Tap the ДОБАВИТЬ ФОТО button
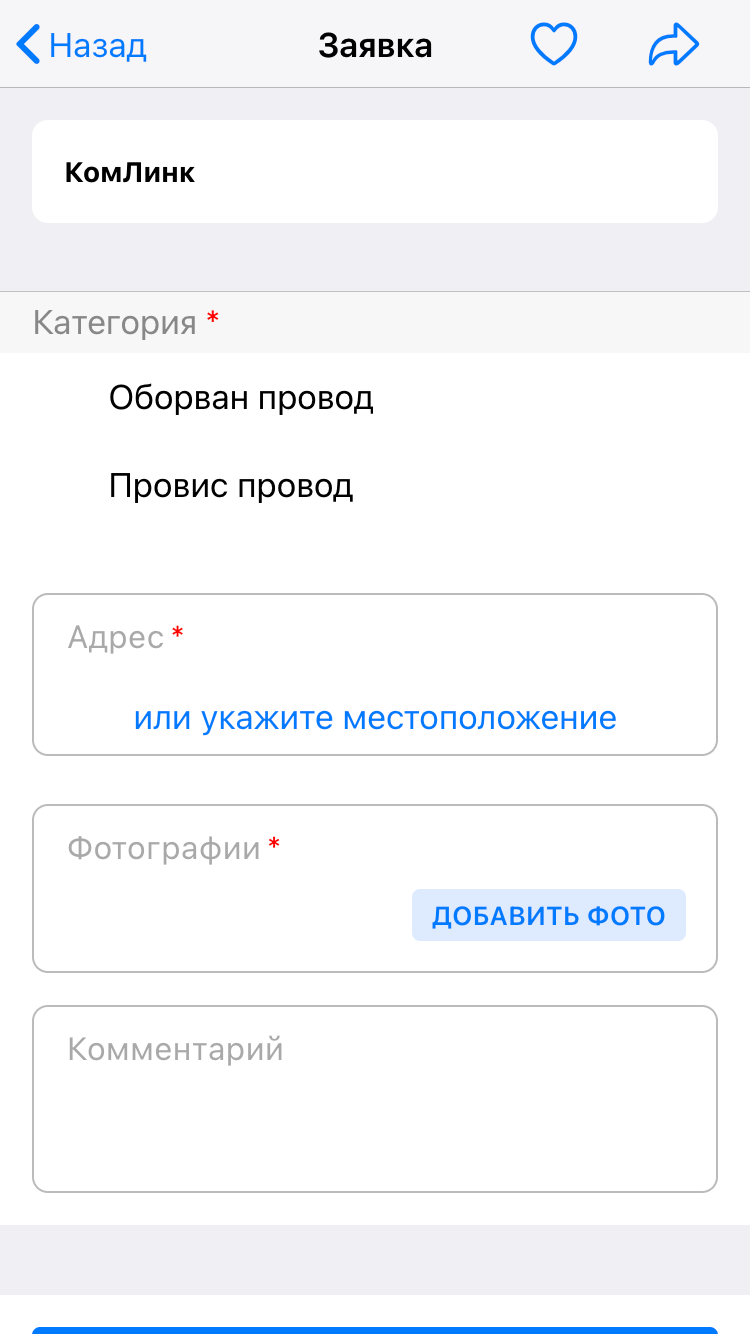750x1334 pixels. click(548, 915)
